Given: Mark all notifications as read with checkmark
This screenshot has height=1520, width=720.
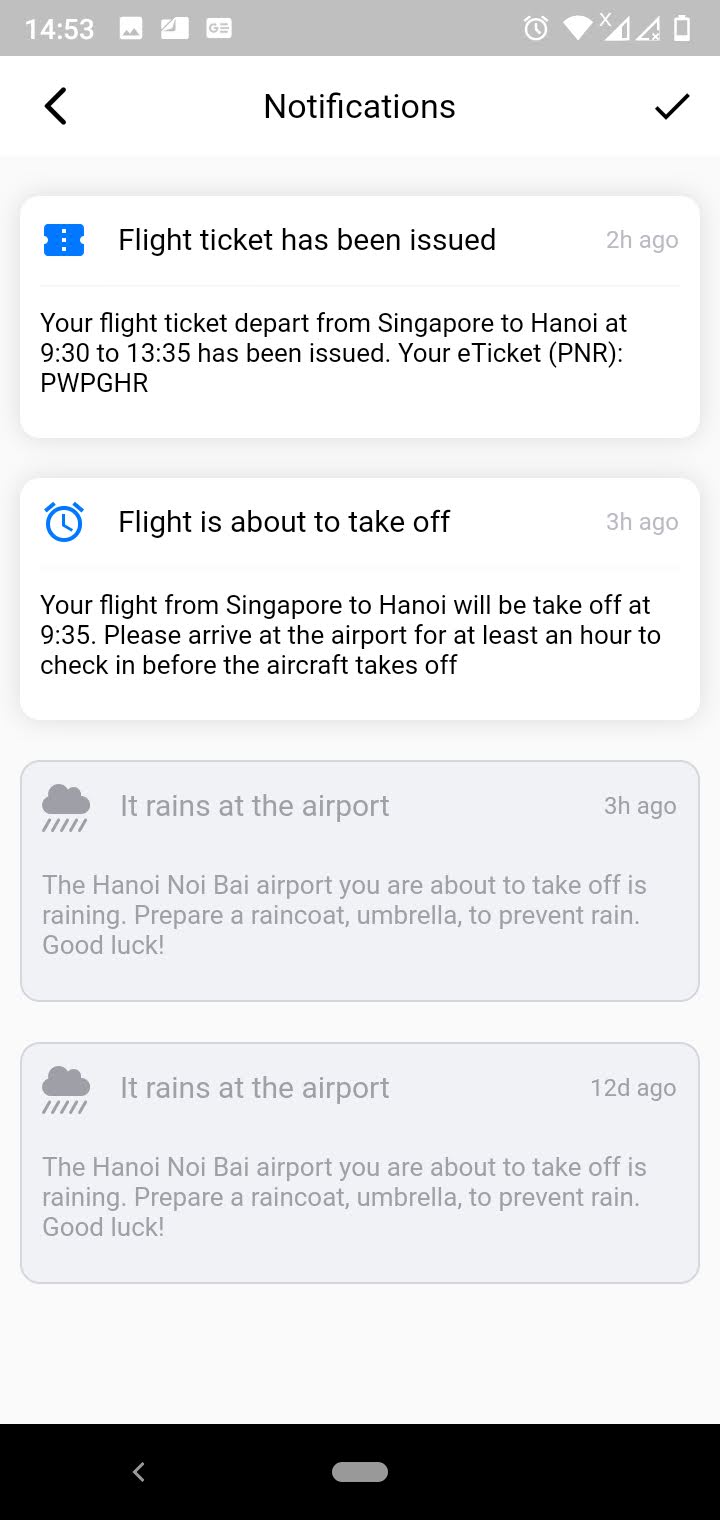Looking at the screenshot, I should [x=672, y=105].
